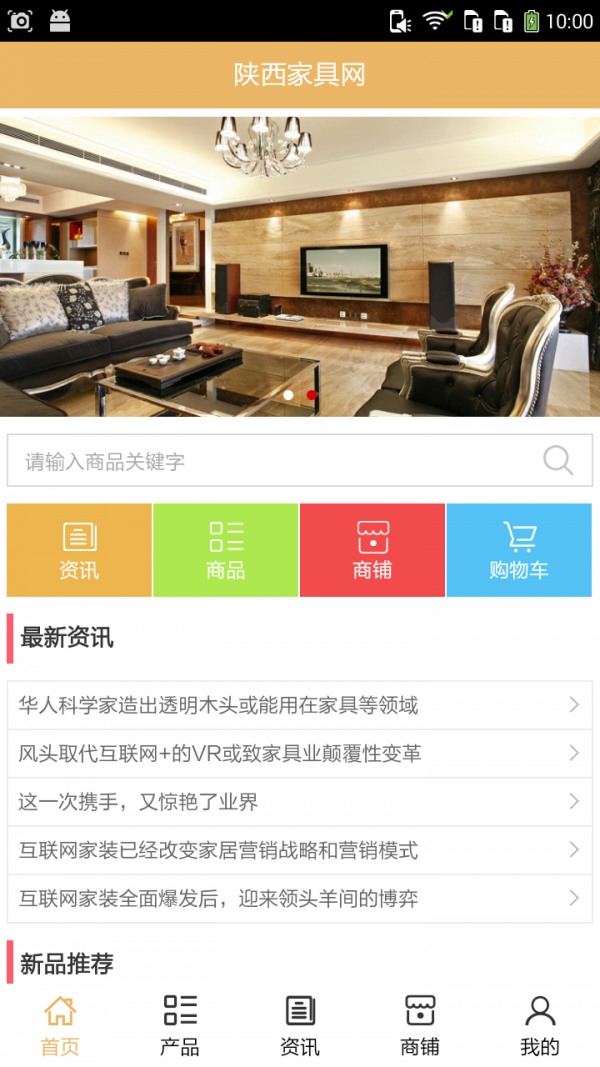Open the red 商铺 tile

372,550
